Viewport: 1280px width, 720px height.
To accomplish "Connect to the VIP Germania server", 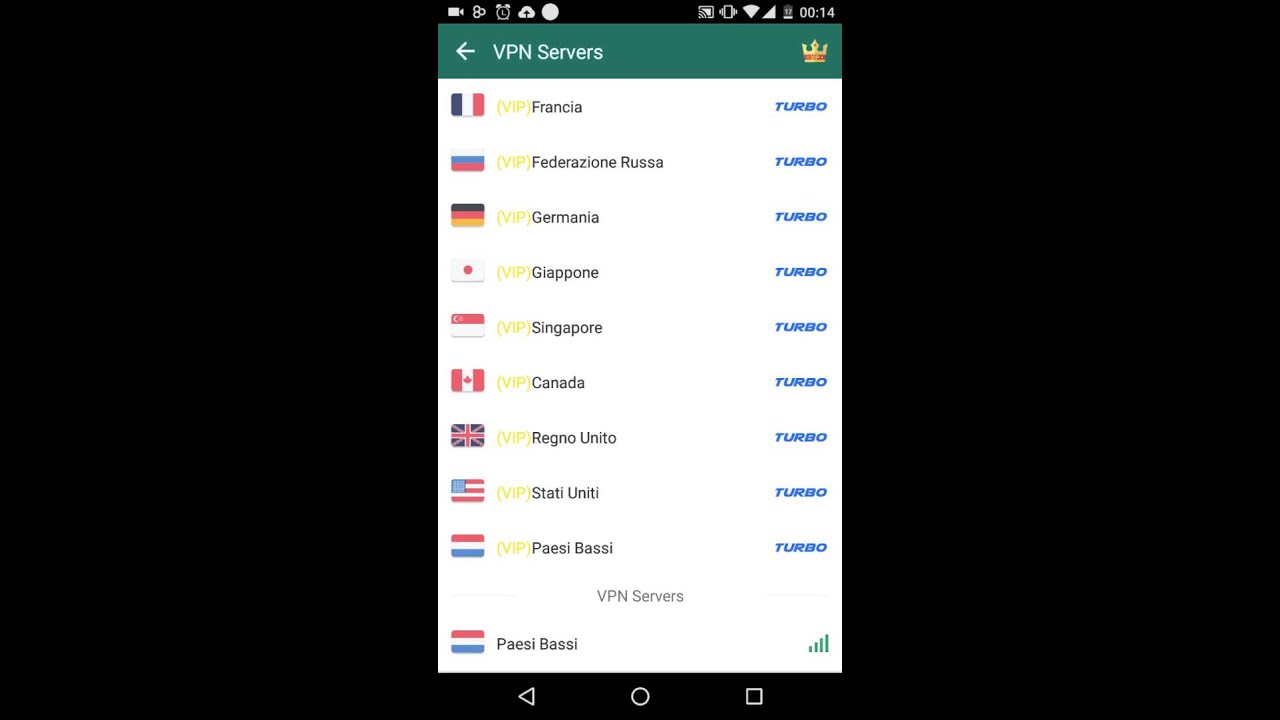I will coord(639,217).
